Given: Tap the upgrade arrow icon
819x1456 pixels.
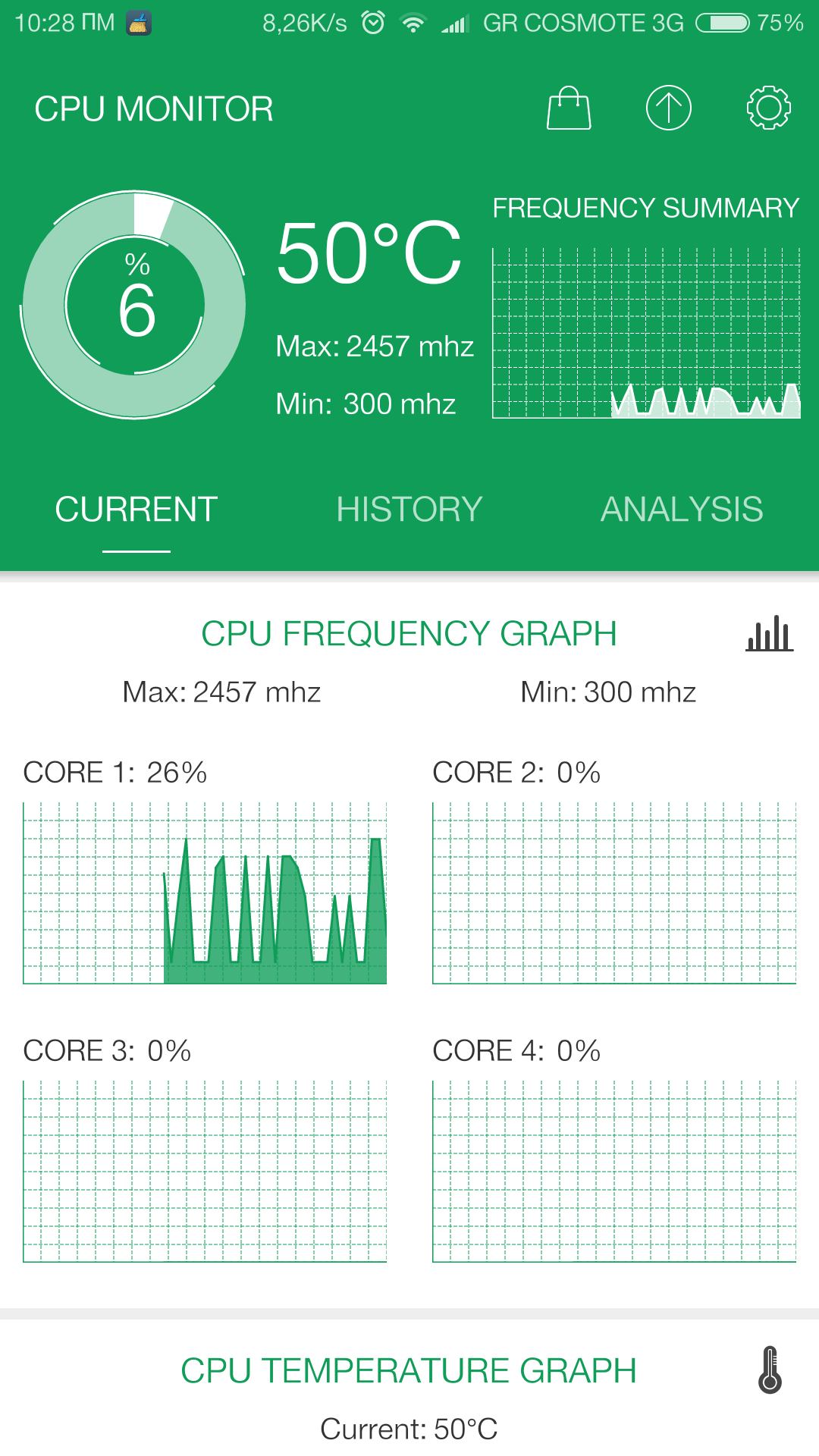Looking at the screenshot, I should 668,108.
